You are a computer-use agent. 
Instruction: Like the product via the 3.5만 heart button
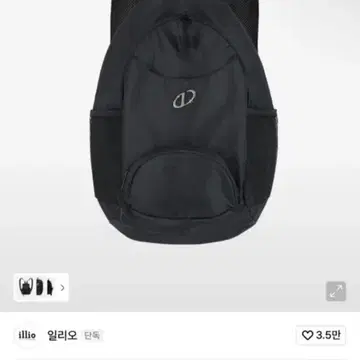click(321, 335)
